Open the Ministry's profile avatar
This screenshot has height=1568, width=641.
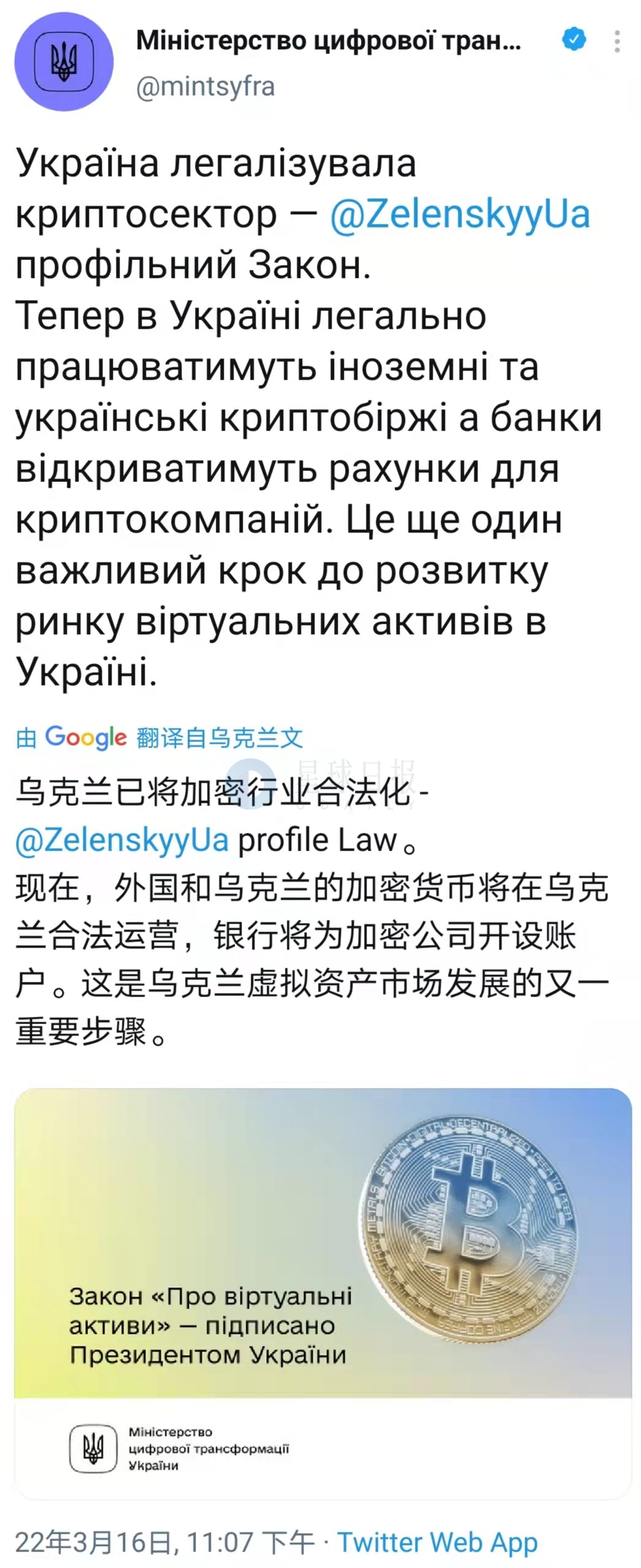[x=64, y=61]
